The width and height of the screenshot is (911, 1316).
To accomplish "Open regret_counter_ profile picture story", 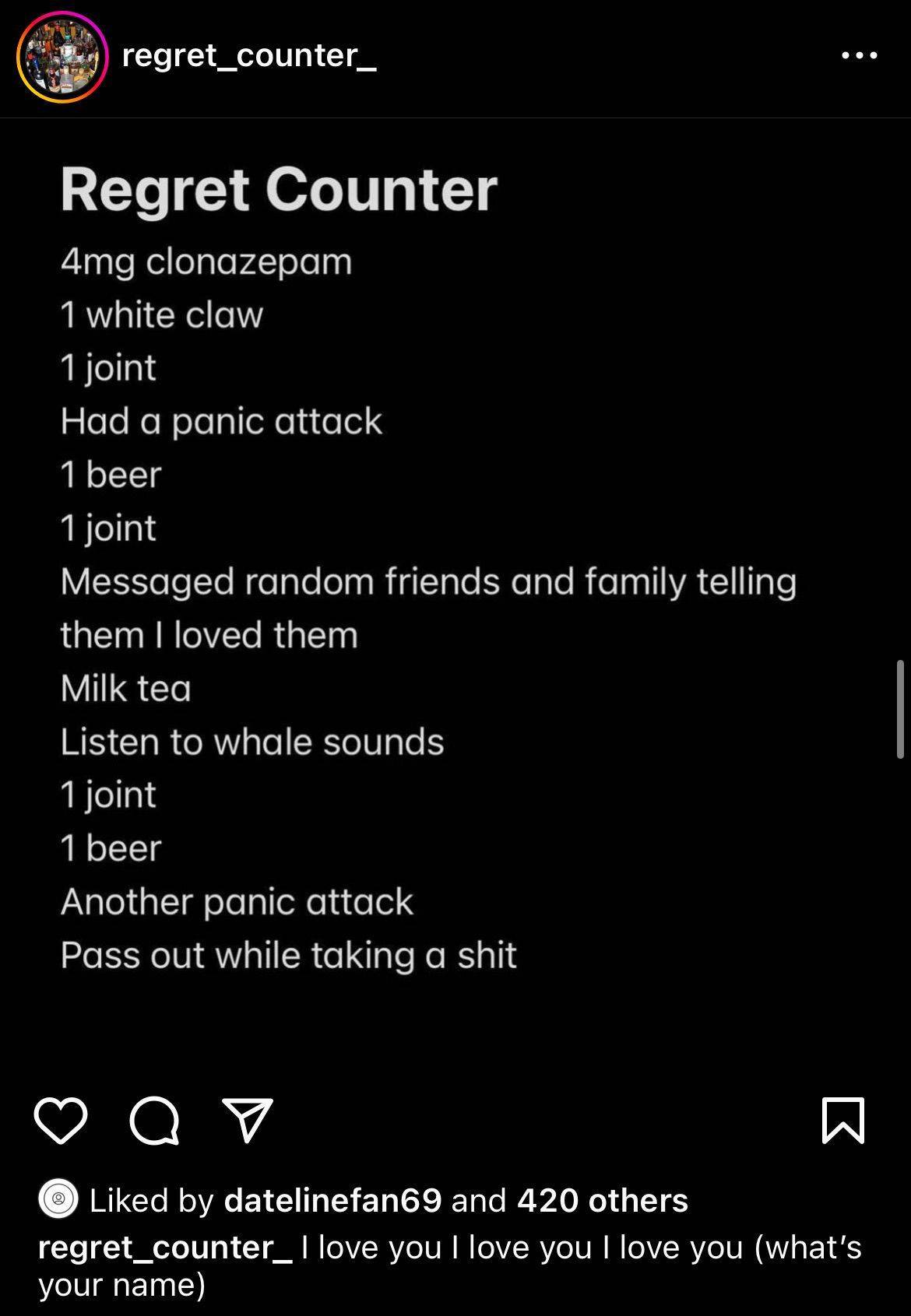I will point(62,58).
